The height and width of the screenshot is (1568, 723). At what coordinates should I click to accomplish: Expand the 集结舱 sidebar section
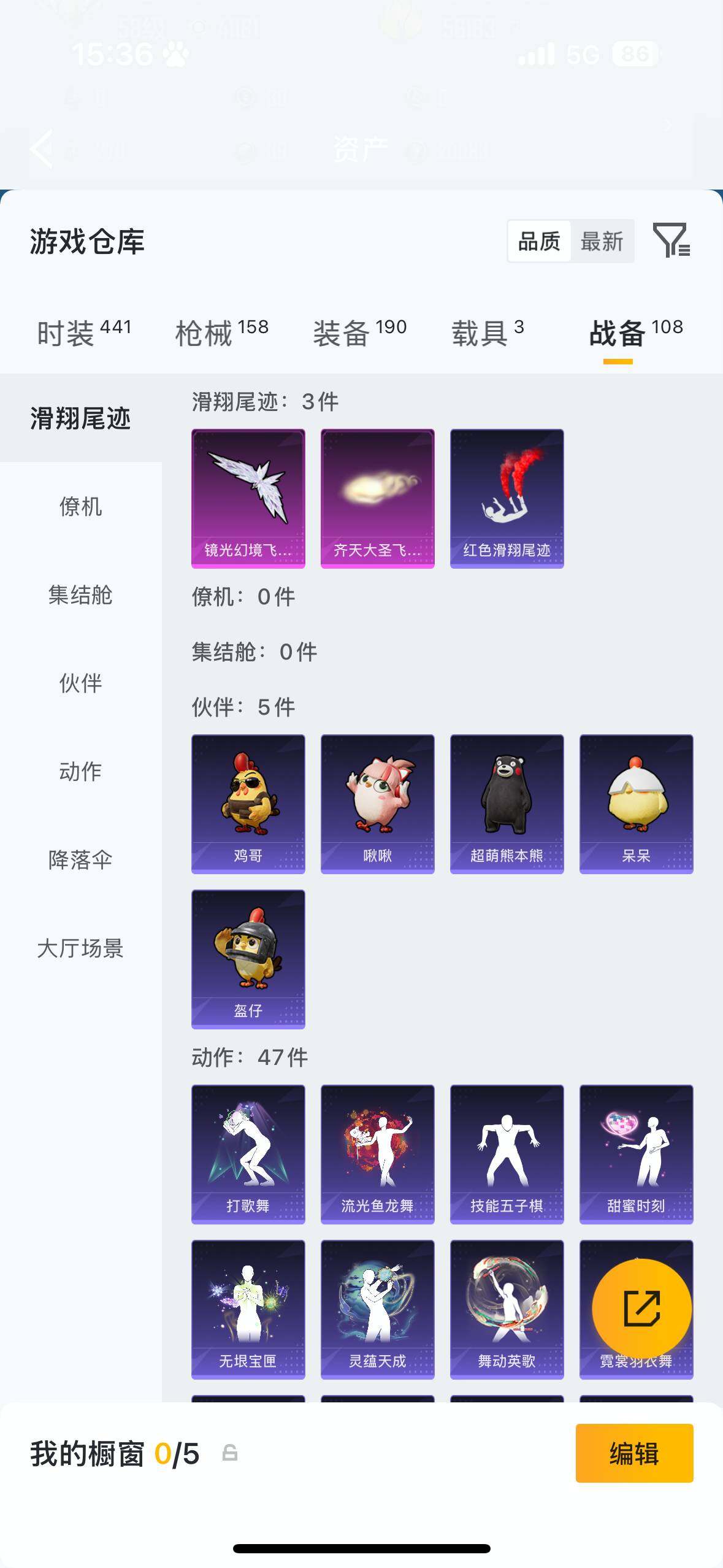click(x=81, y=595)
